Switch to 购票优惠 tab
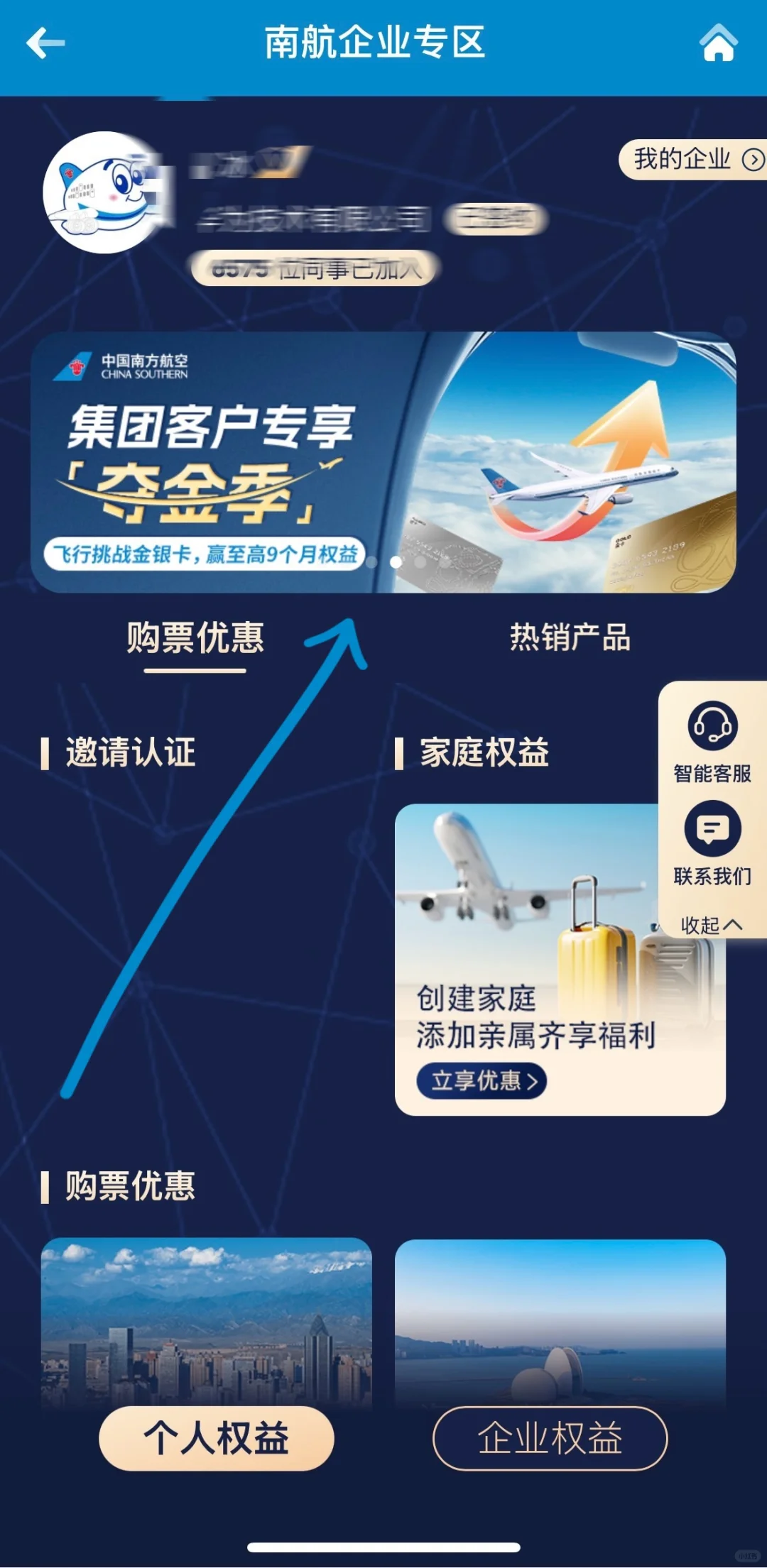The width and height of the screenshot is (767, 1568). (x=195, y=637)
